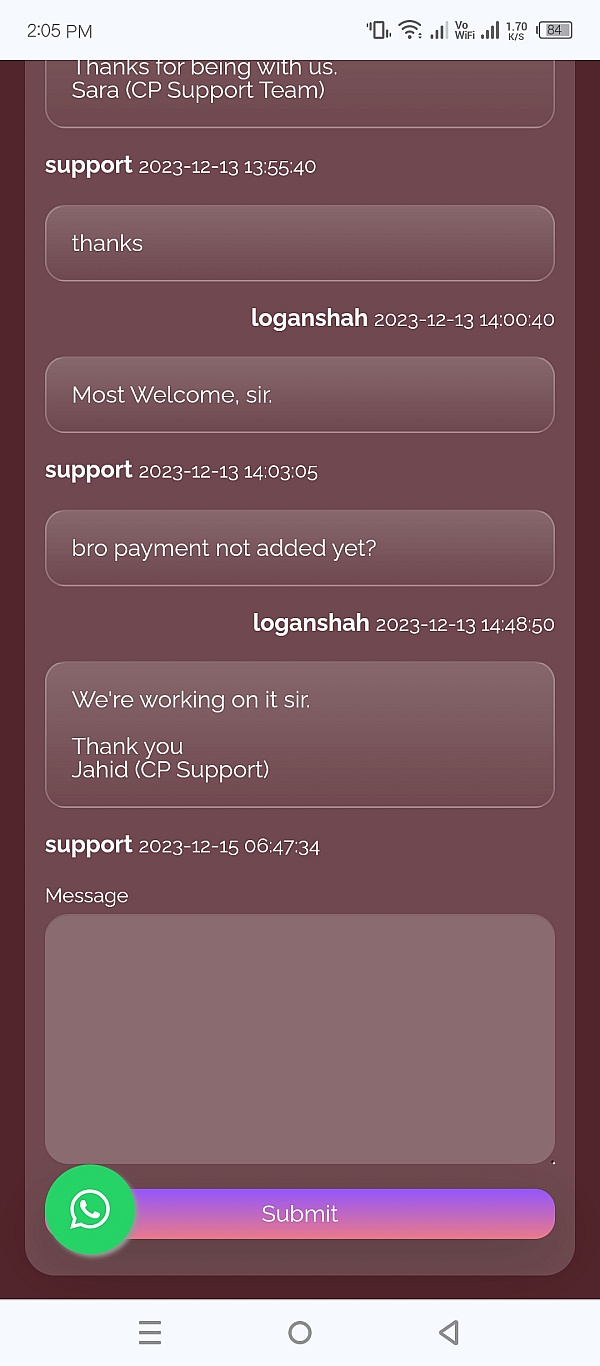Open the WhatsApp floating chat button
The height and width of the screenshot is (1366, 600).
pos(90,1210)
